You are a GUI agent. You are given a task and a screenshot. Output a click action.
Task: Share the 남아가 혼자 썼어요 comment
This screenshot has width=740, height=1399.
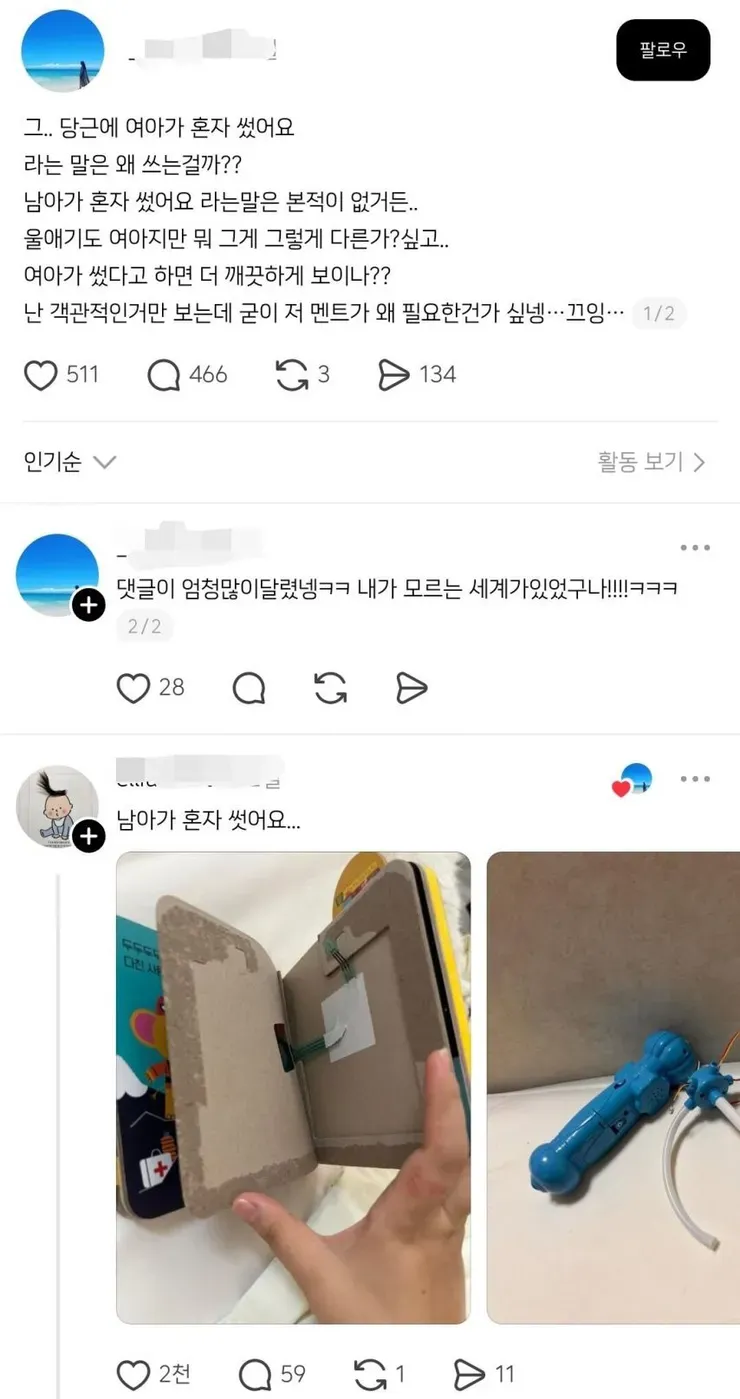click(x=469, y=1374)
